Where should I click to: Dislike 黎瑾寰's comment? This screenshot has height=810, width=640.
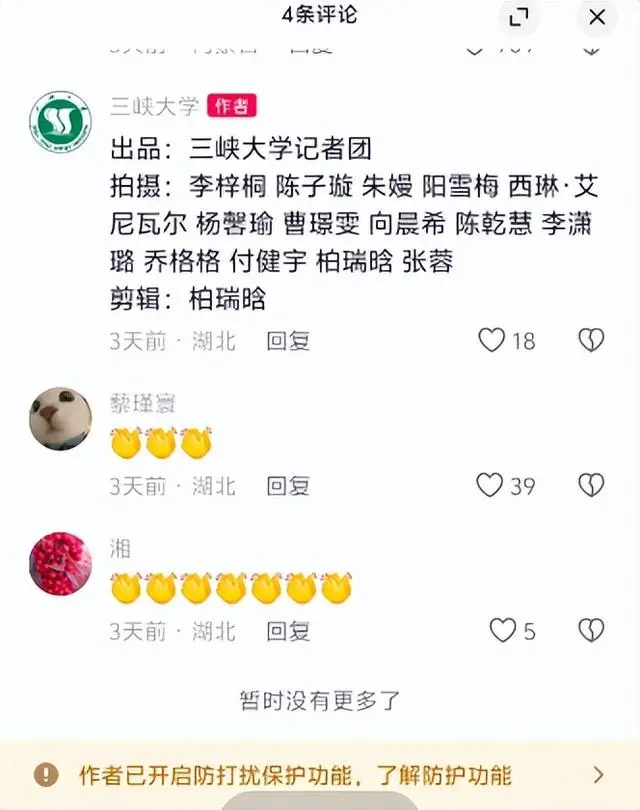tap(591, 486)
